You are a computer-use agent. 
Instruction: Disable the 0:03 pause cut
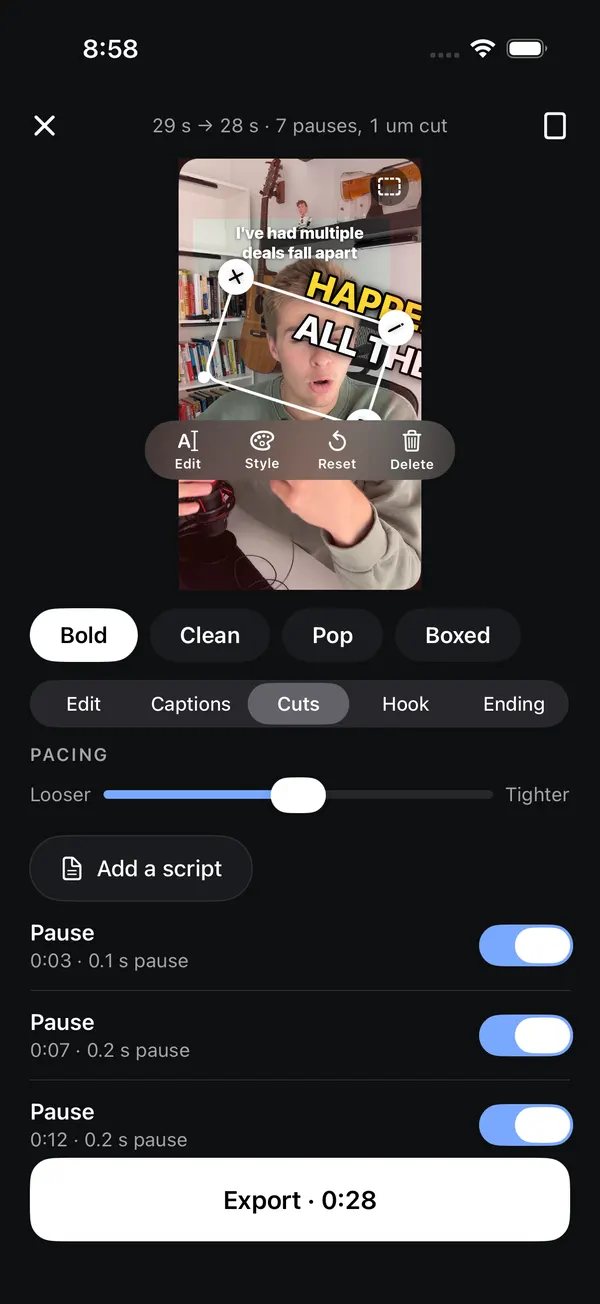pyautogui.click(x=526, y=945)
